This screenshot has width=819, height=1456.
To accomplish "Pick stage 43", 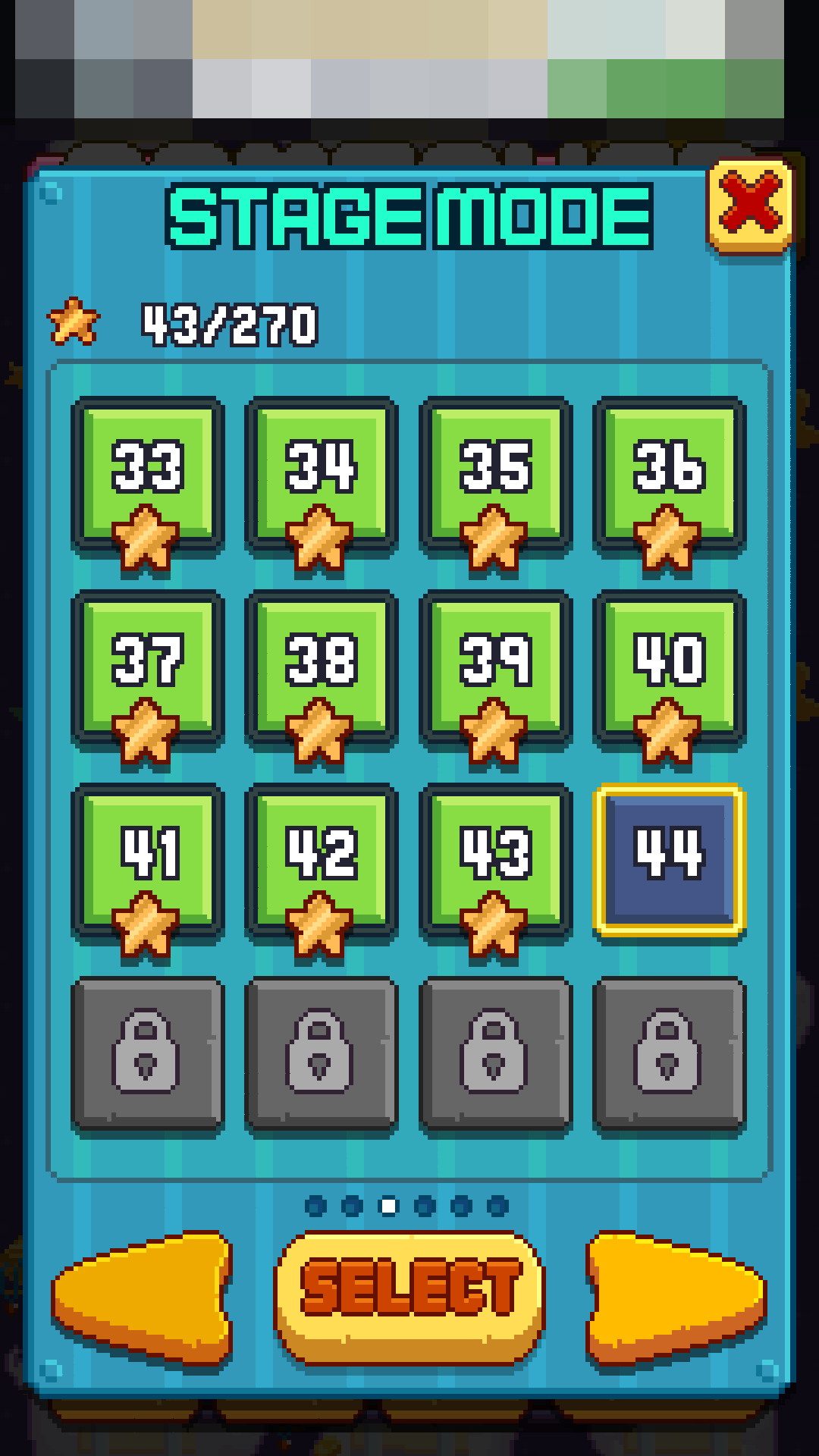I will coord(496,861).
